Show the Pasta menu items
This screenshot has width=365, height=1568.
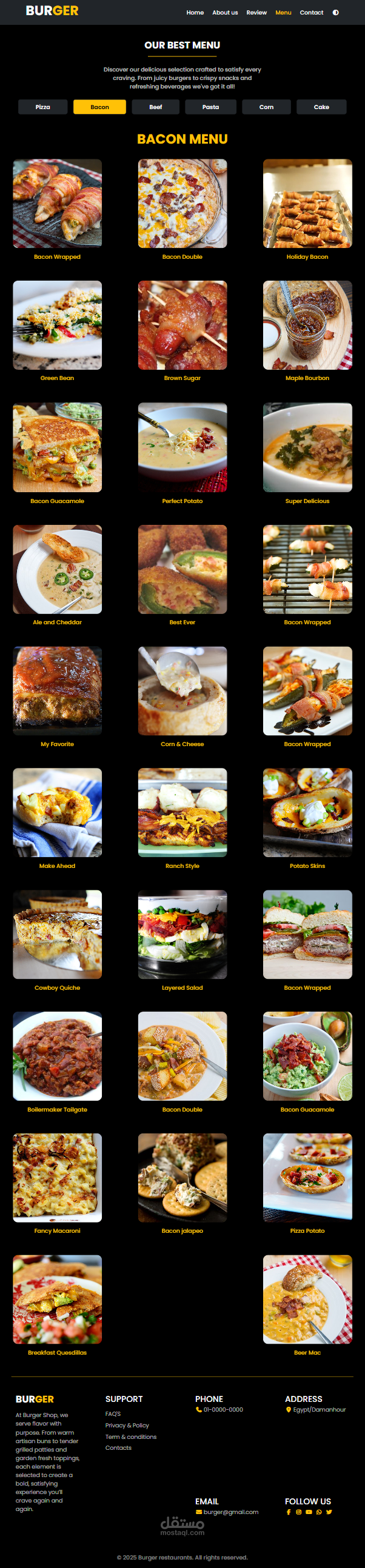[210, 107]
